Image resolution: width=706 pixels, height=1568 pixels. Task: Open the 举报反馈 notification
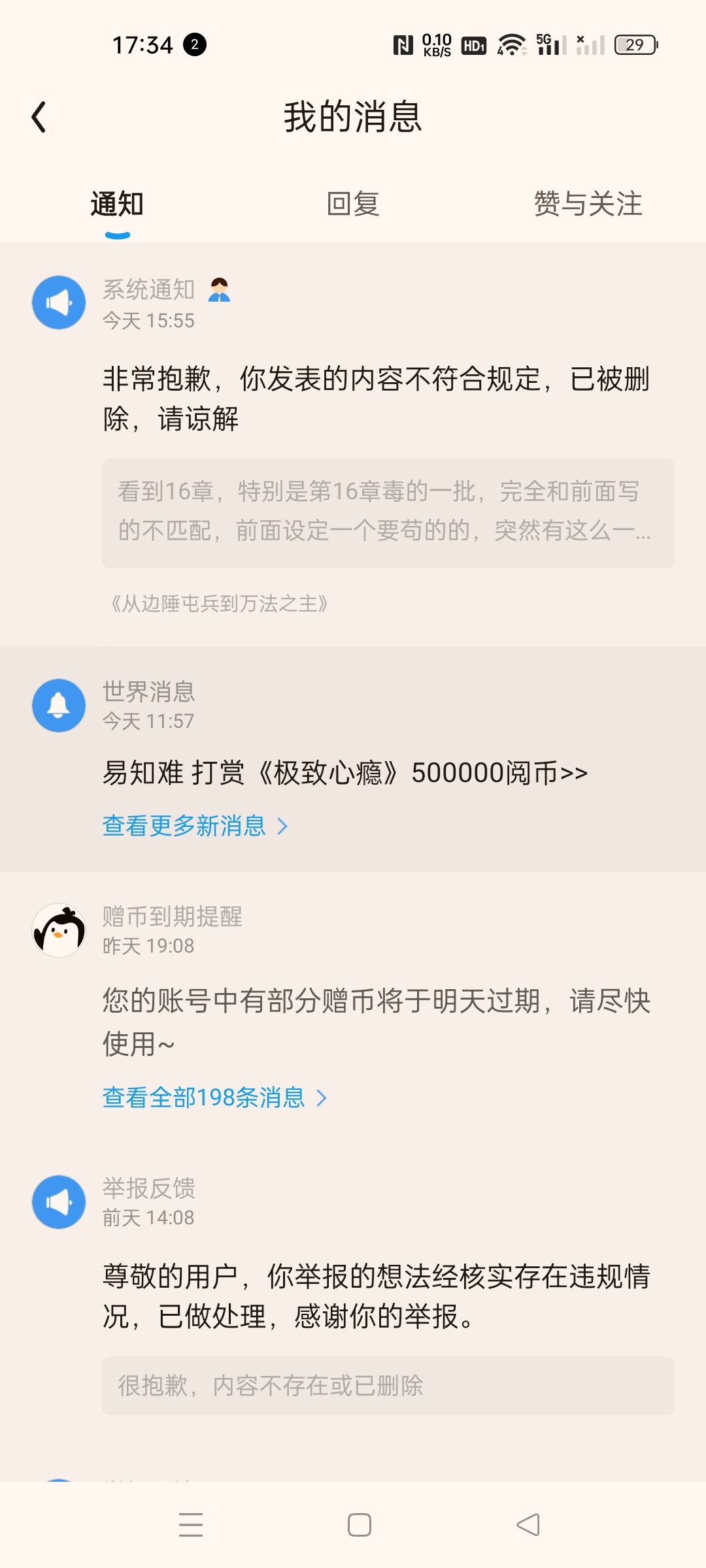(x=377, y=1297)
